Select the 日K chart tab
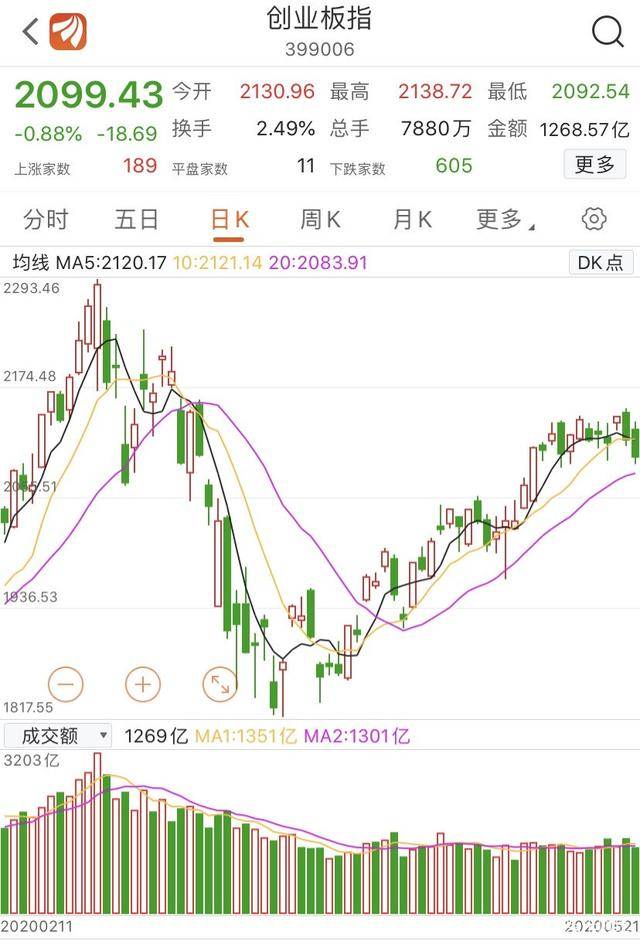 pyautogui.click(x=229, y=219)
